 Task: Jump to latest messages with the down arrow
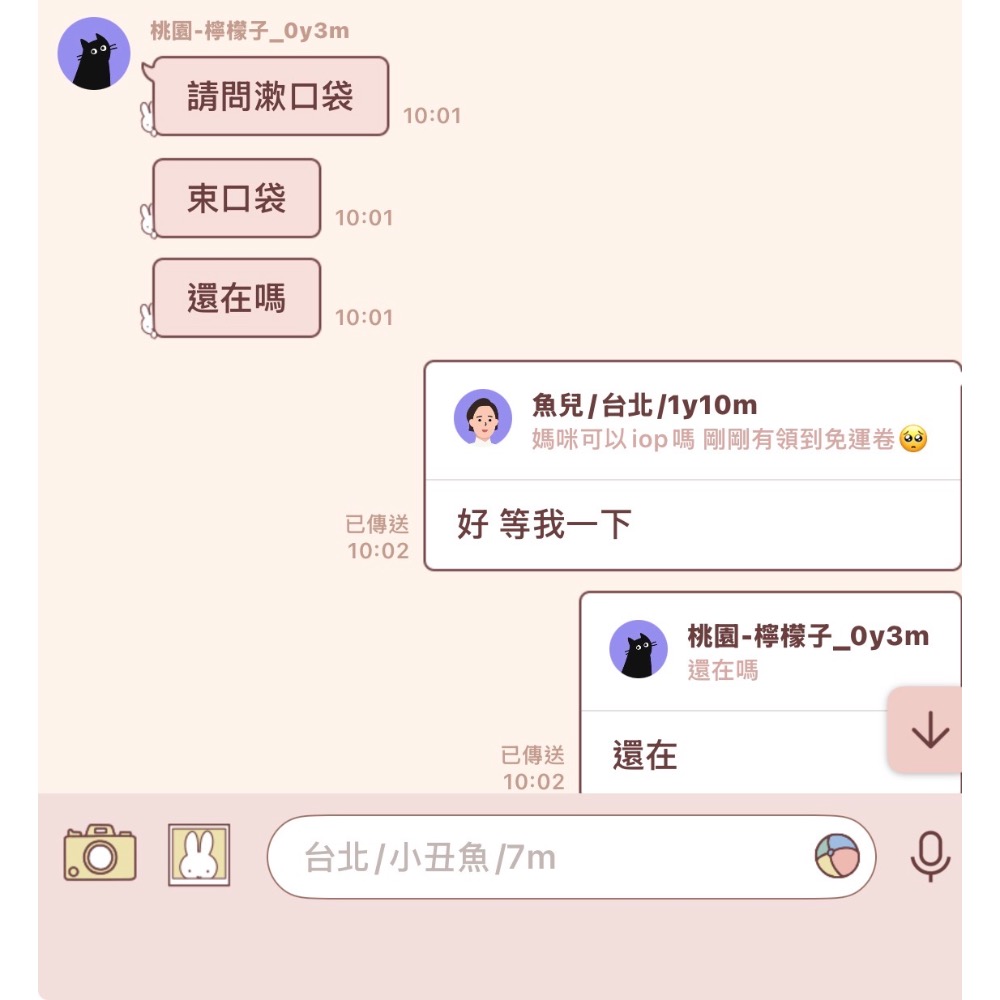pos(926,730)
